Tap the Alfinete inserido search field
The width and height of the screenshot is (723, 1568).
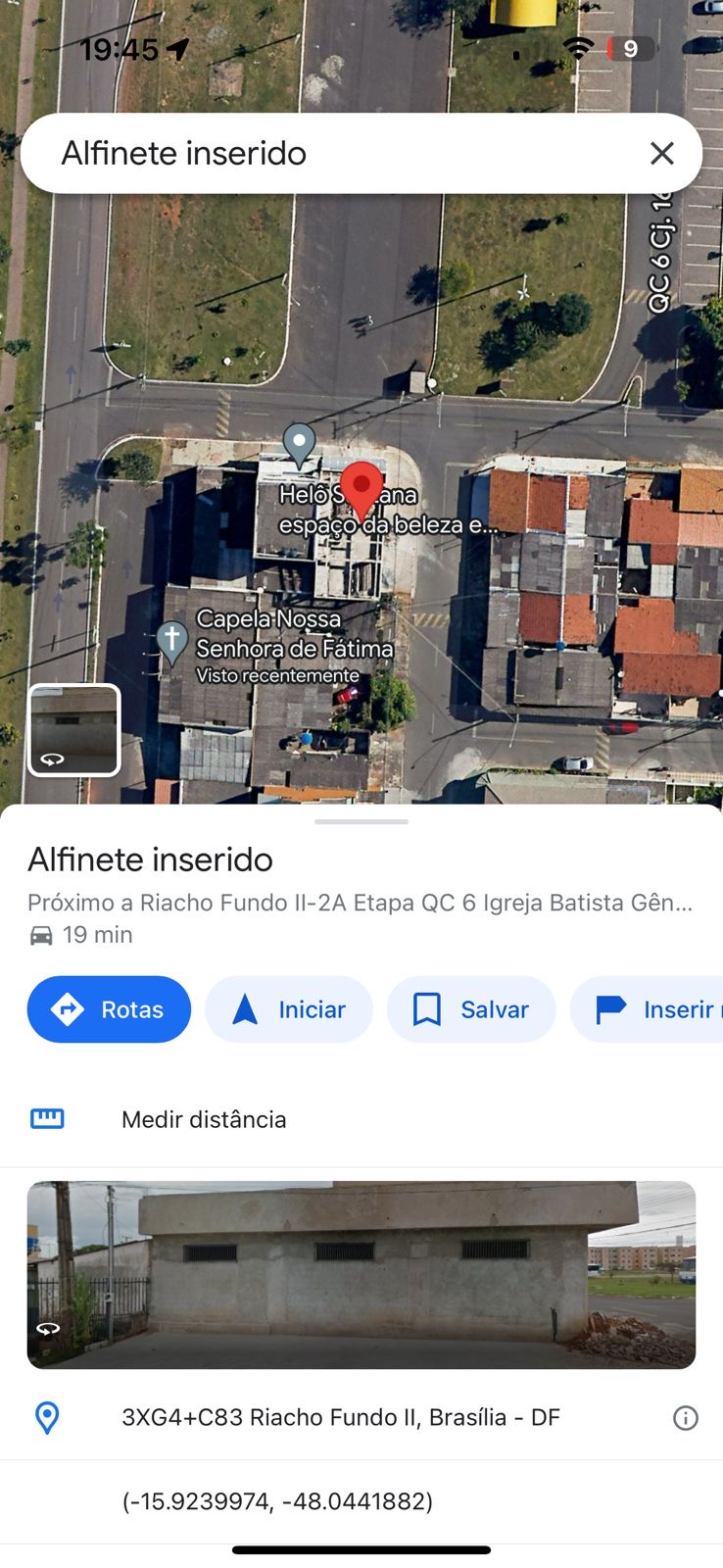[333, 153]
